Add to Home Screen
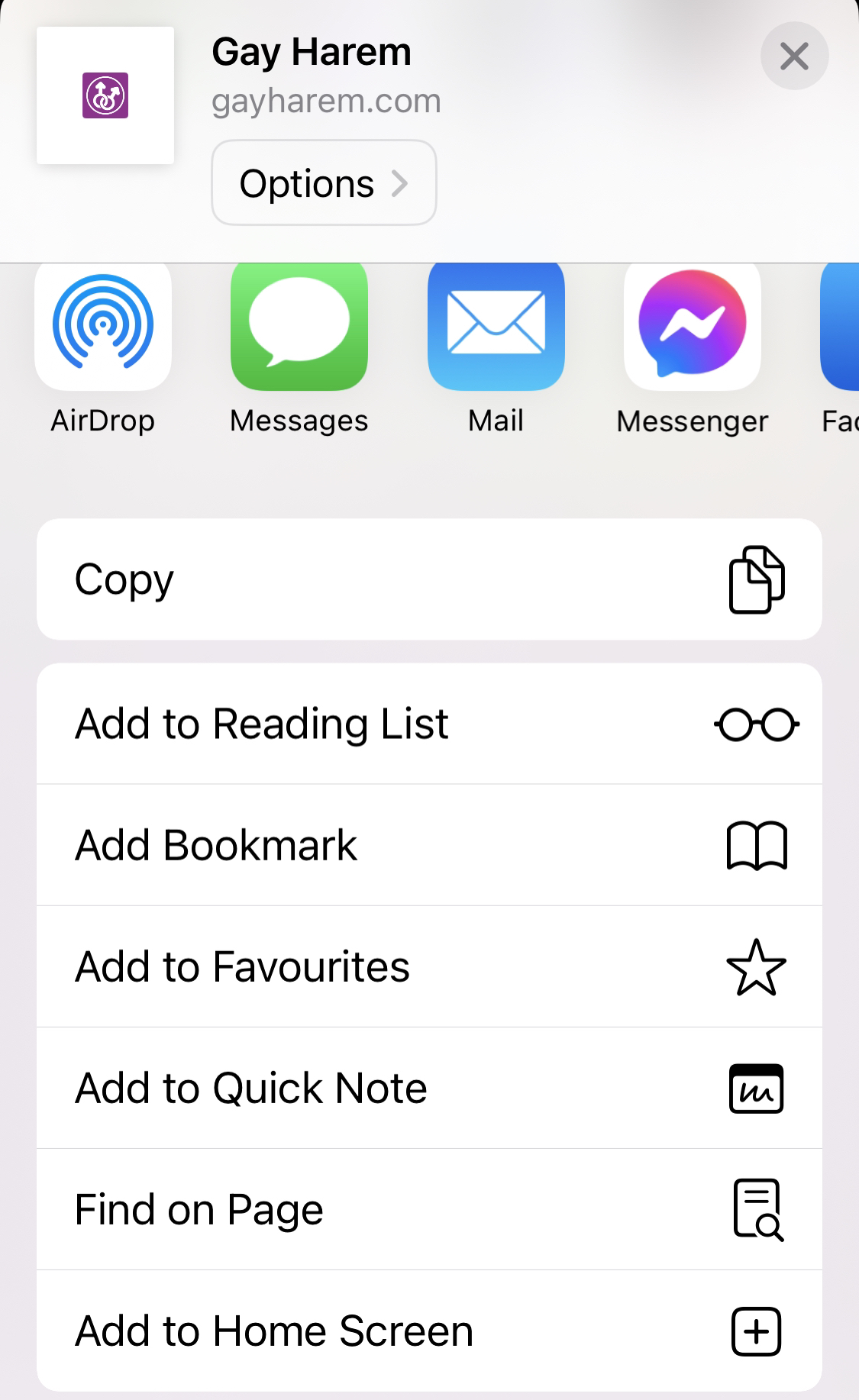 (x=429, y=1331)
